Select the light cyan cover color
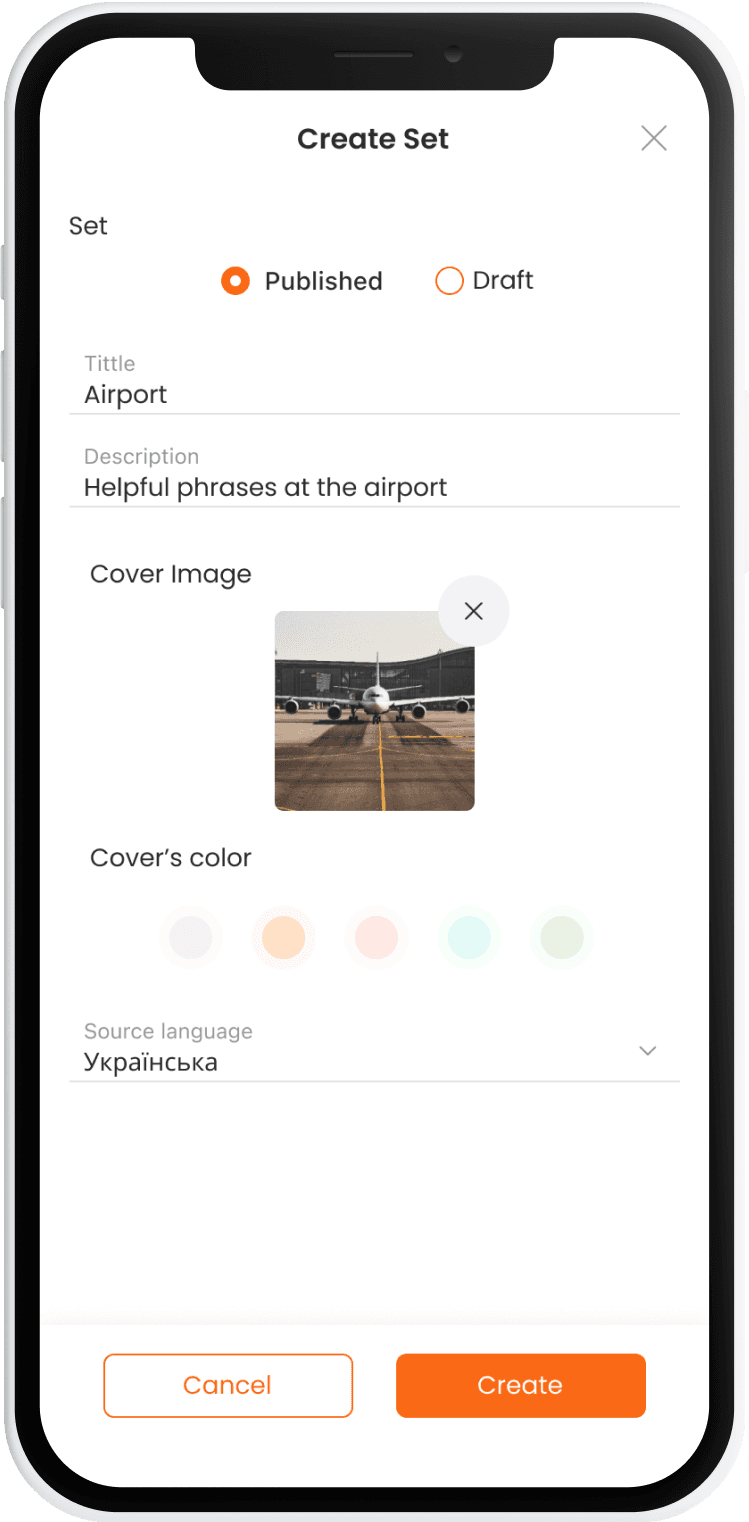 470,938
